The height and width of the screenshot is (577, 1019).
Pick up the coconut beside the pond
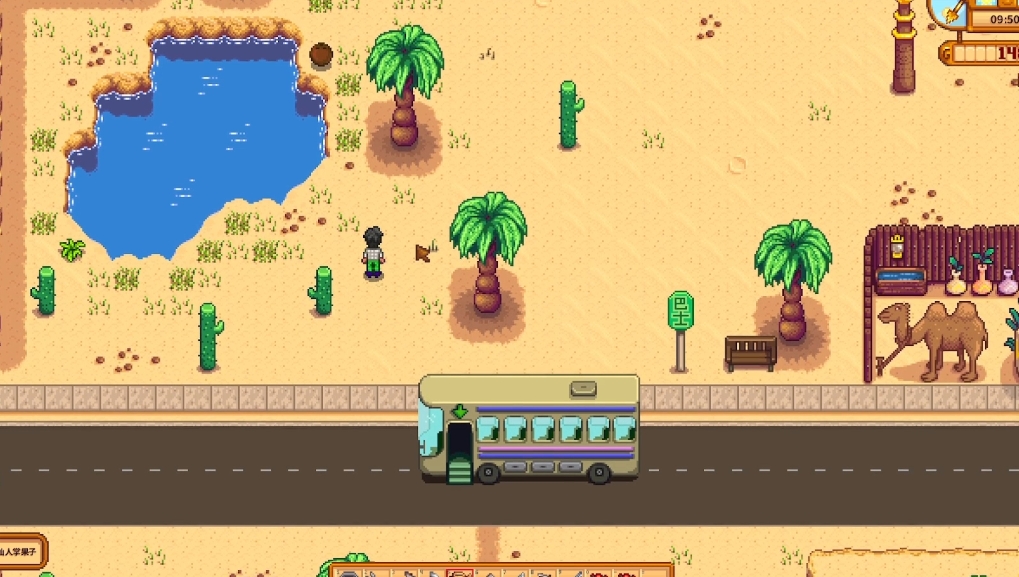(x=321, y=53)
